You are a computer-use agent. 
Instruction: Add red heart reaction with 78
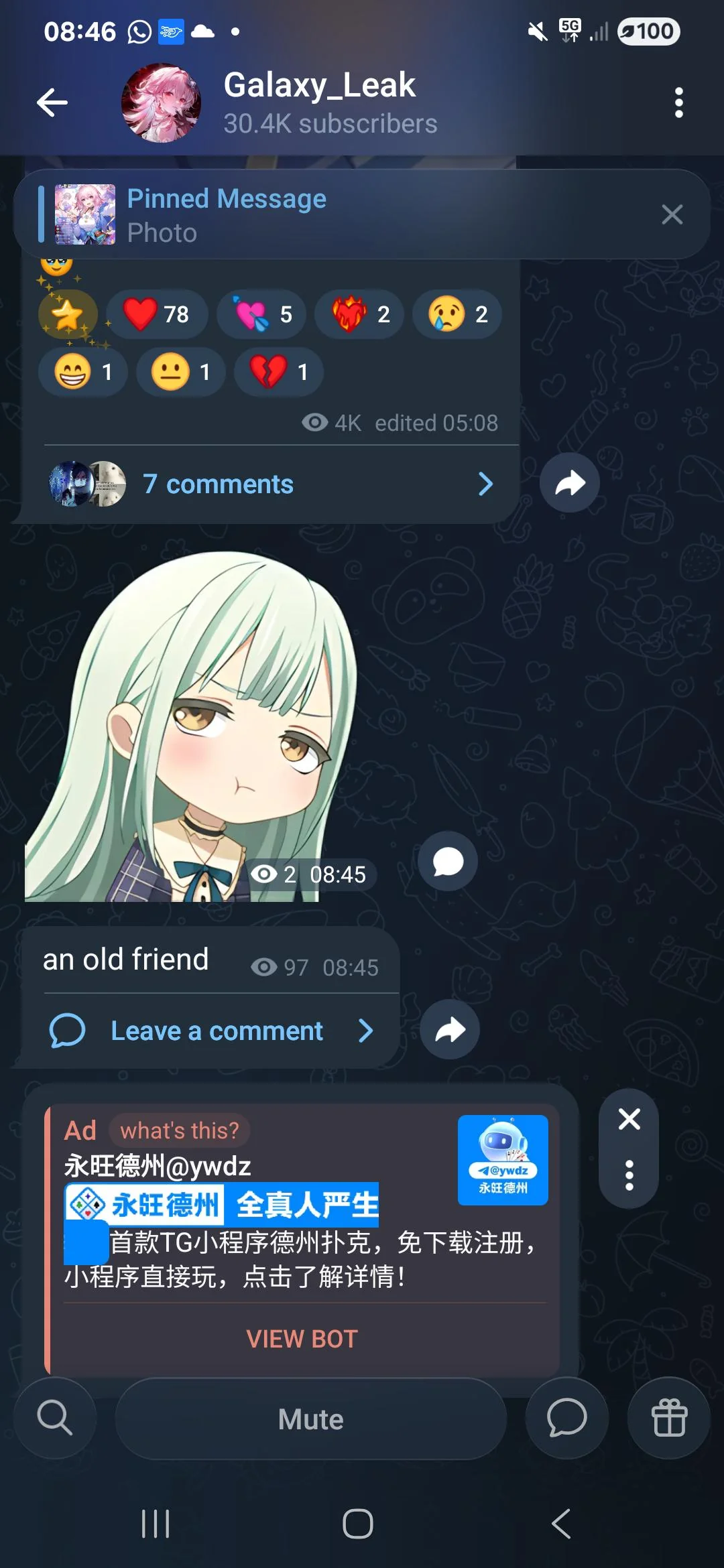(157, 314)
